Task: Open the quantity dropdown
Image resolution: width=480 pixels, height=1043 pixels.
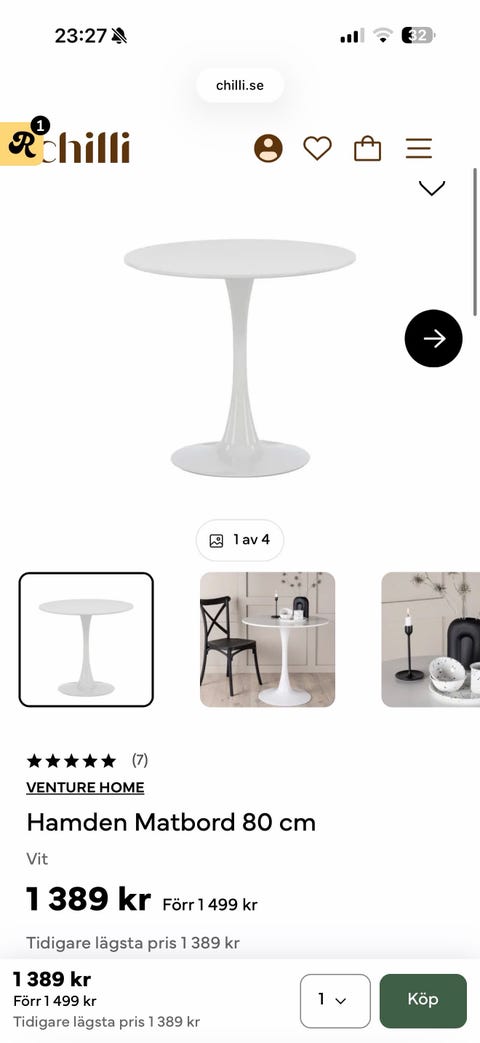Action: [335, 1001]
